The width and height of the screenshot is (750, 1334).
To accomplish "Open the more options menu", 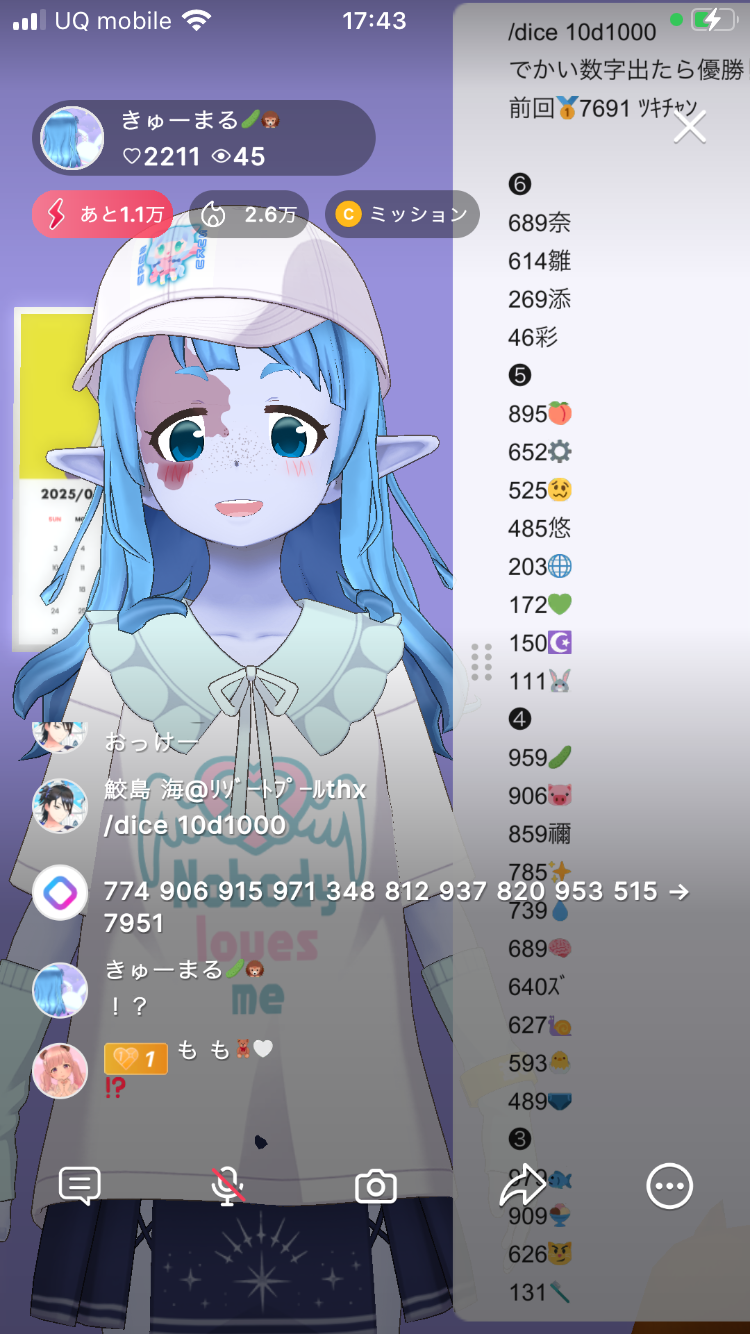I will click(669, 1186).
